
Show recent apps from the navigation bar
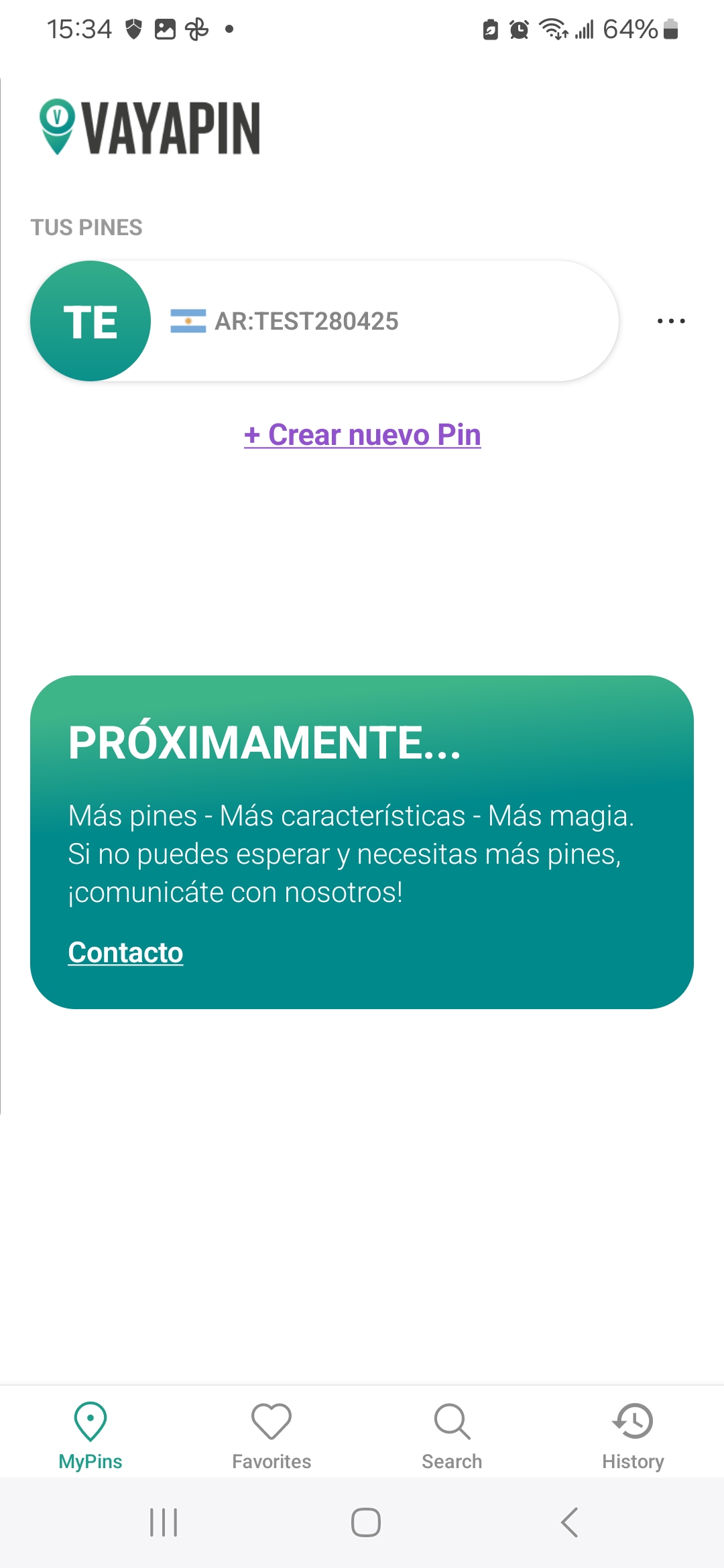click(164, 1522)
